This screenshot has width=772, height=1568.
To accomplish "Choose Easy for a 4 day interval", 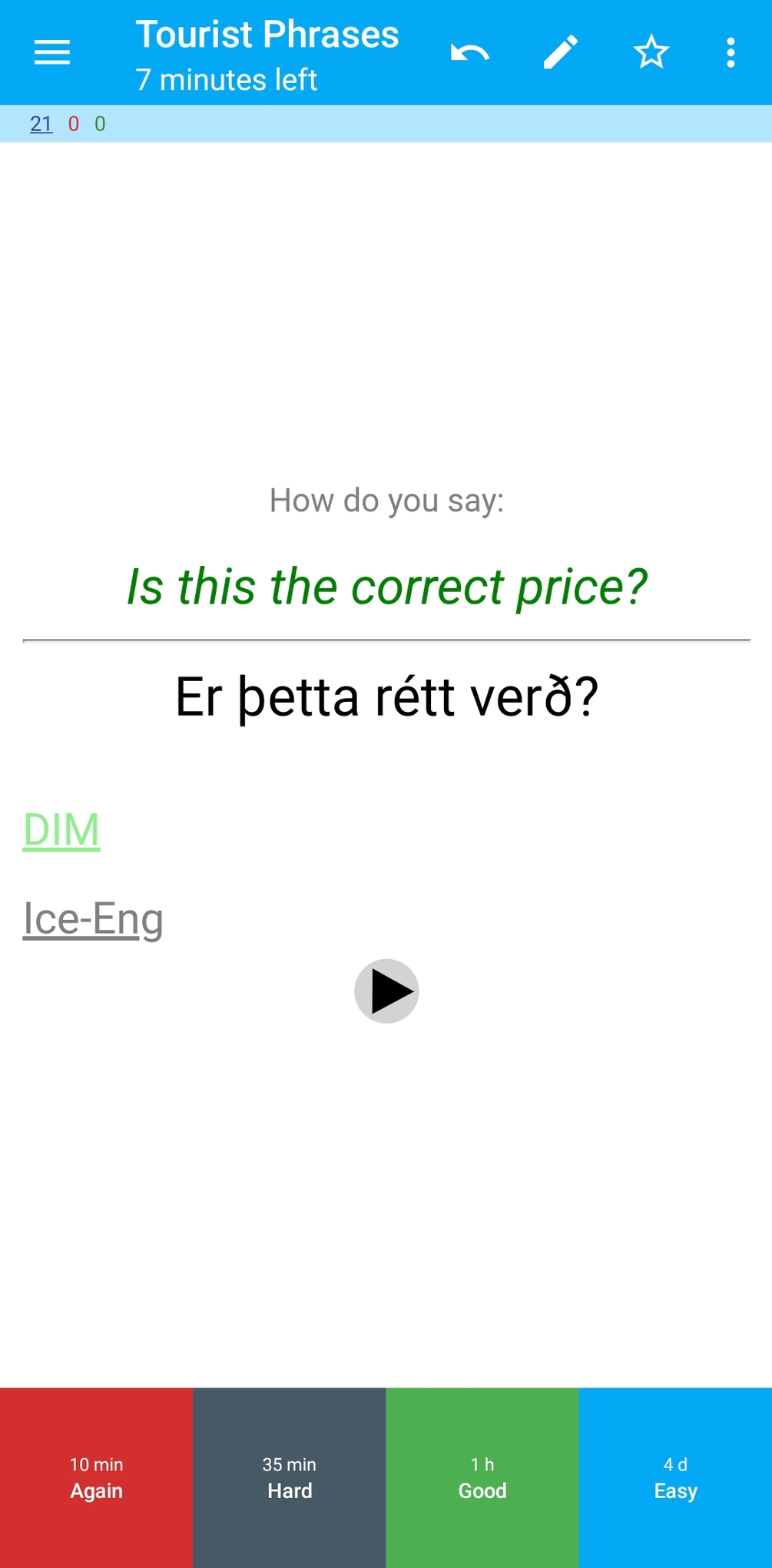I will coord(675,1477).
